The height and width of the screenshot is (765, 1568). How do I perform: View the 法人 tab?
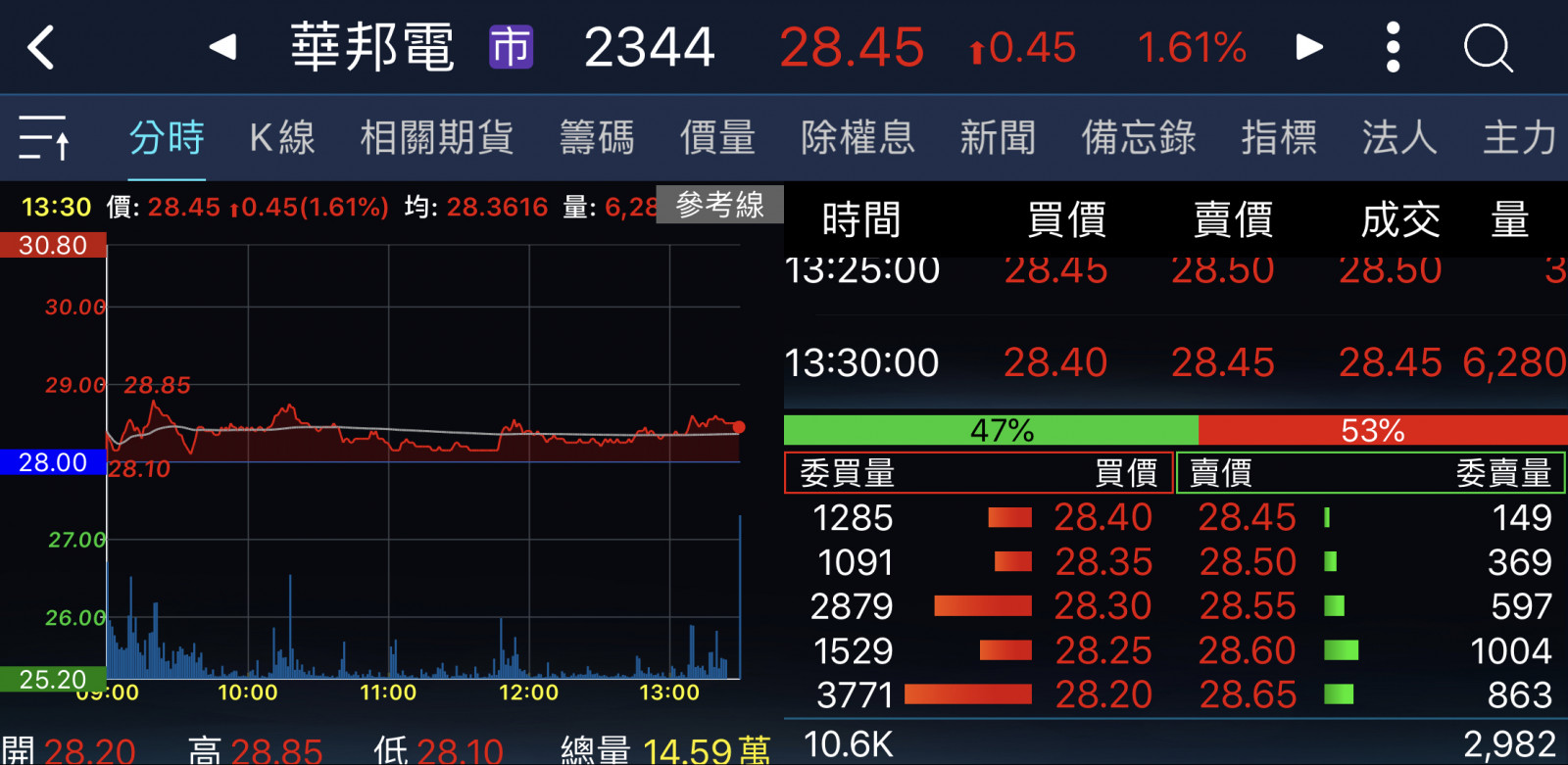[x=1399, y=137]
